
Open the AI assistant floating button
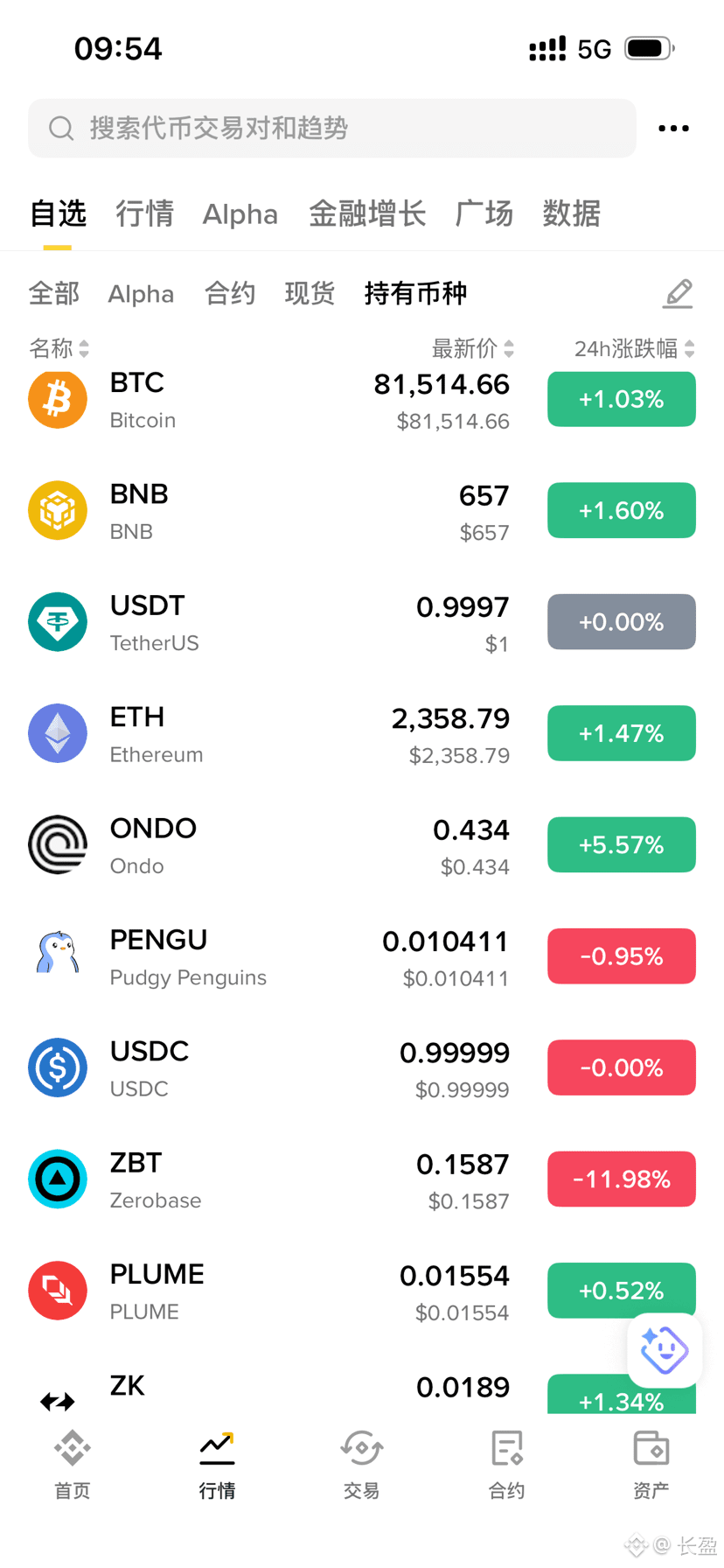click(665, 1350)
